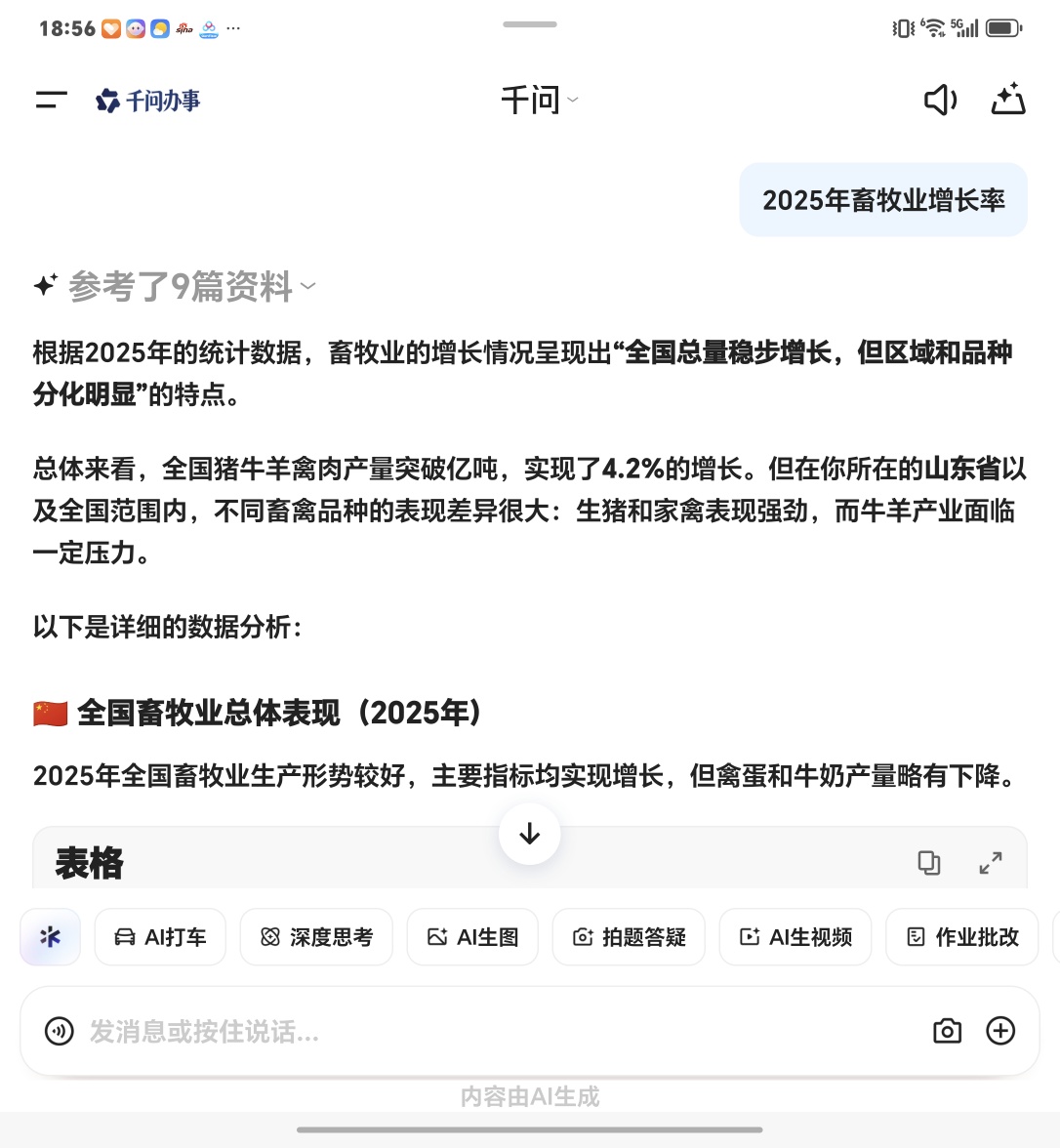Open the plus attachment menu
The width and height of the screenshot is (1060, 1148).
tap(1000, 1031)
